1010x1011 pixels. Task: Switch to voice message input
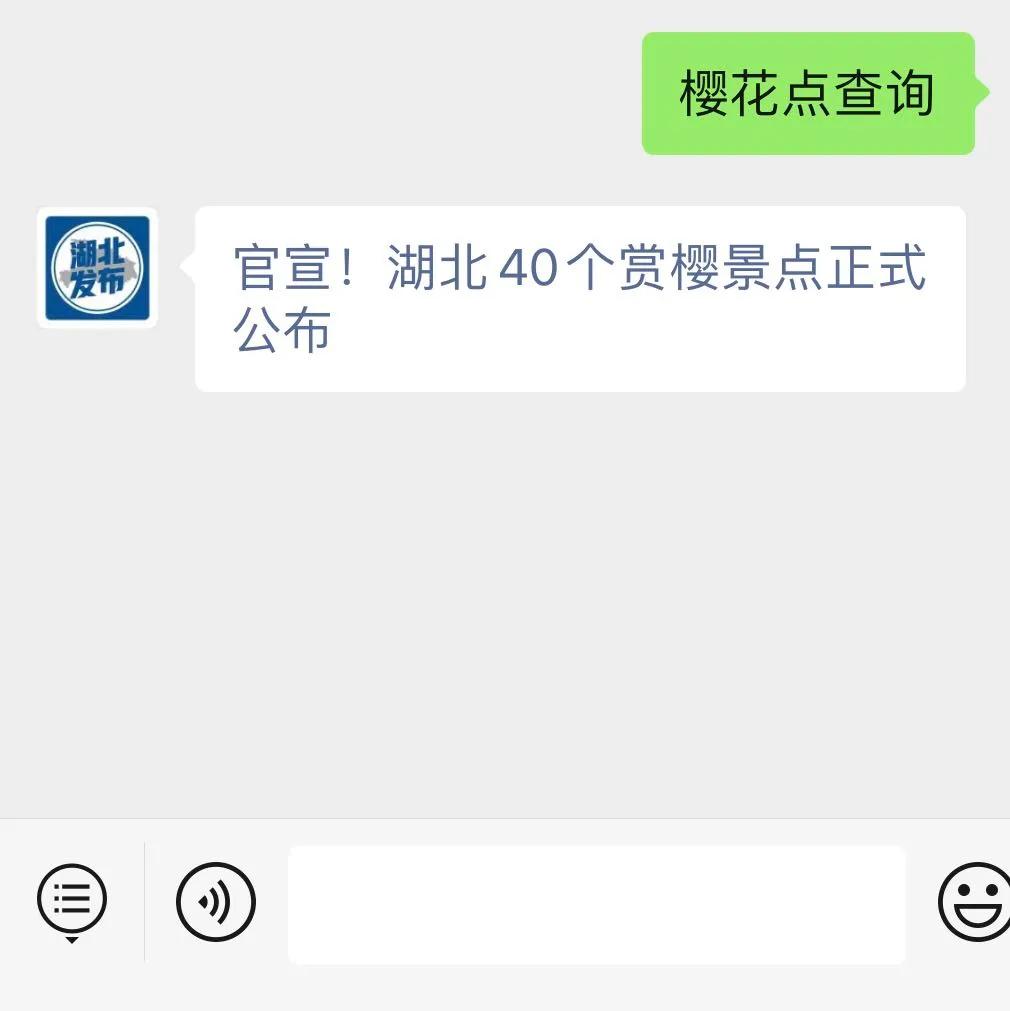(216, 903)
